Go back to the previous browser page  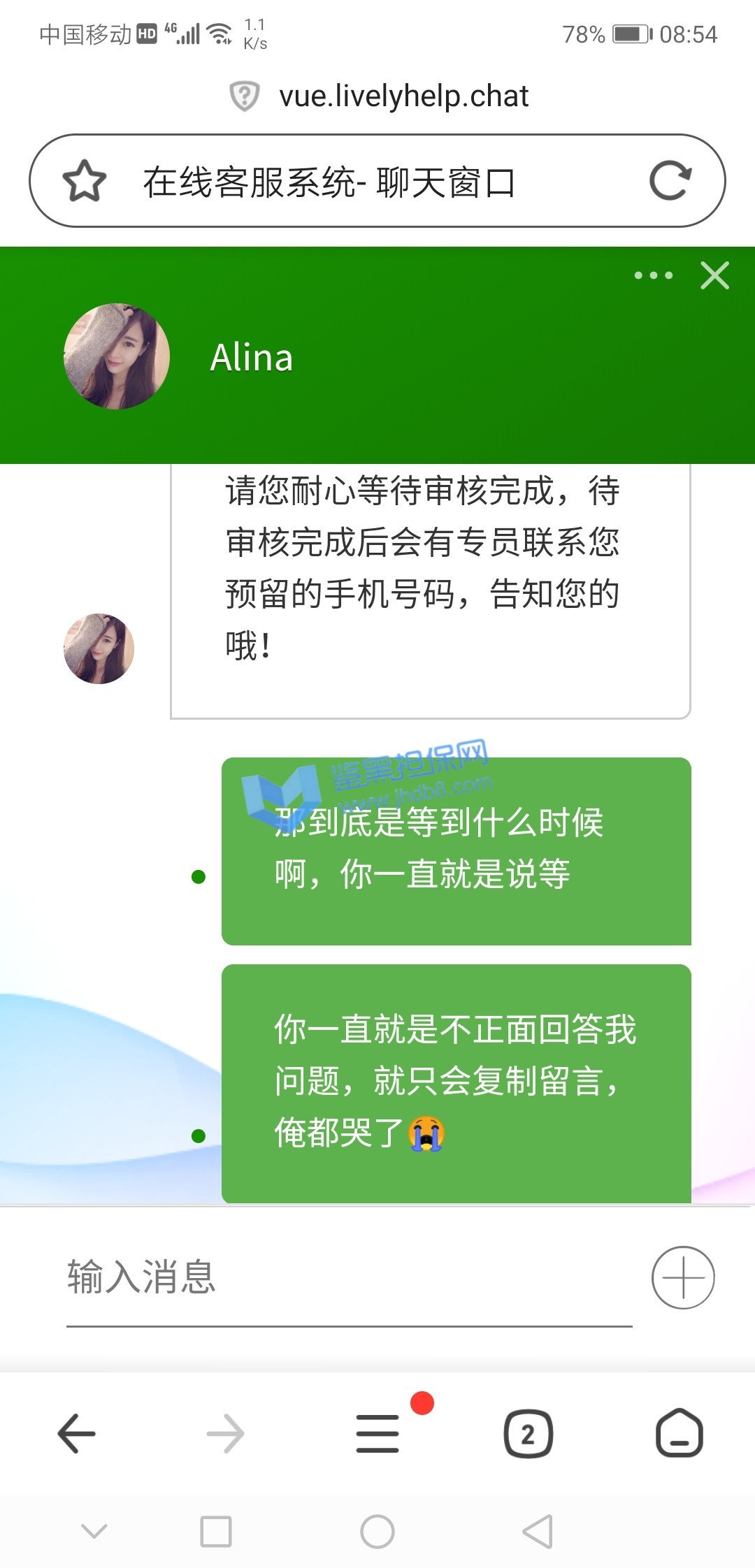coord(76,1434)
